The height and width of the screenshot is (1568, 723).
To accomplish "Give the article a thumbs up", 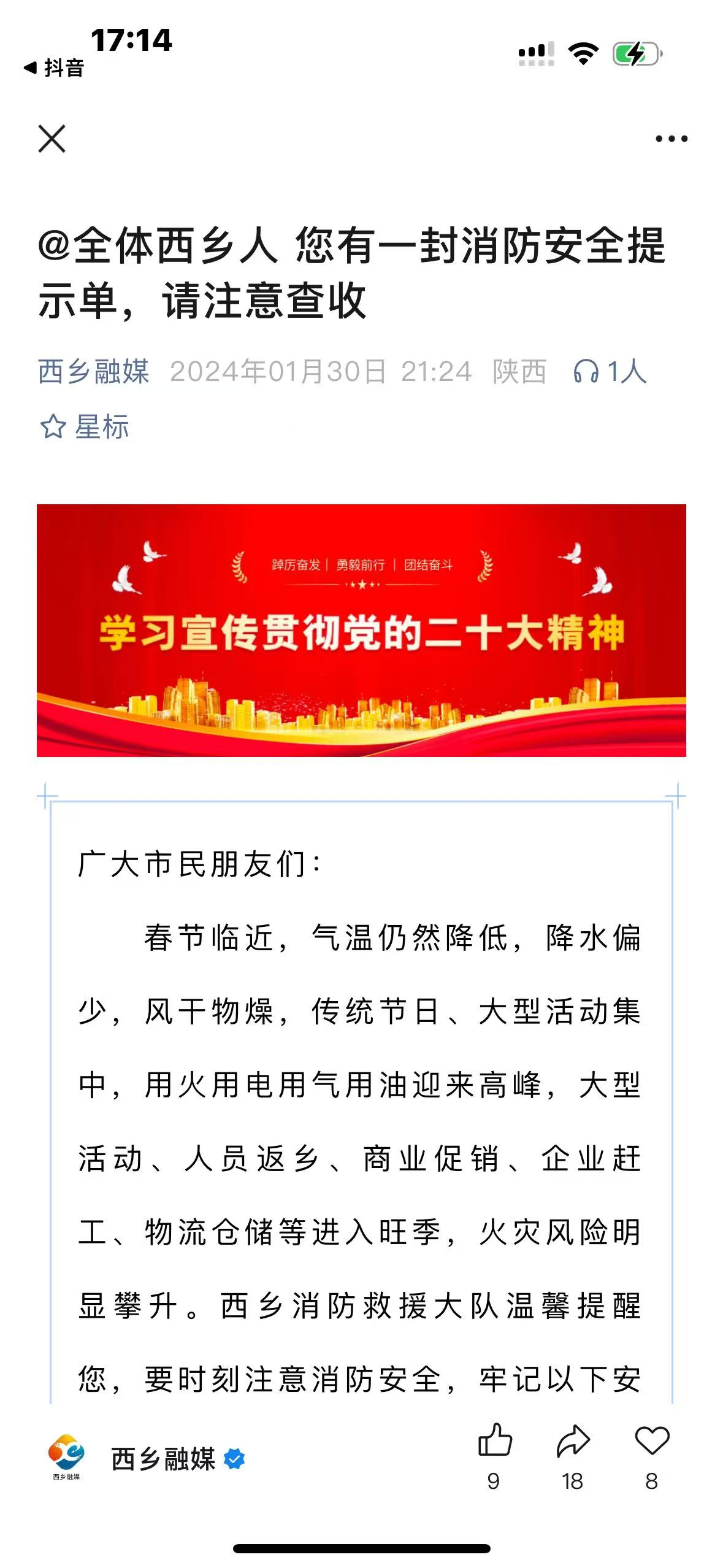I will click(494, 1441).
